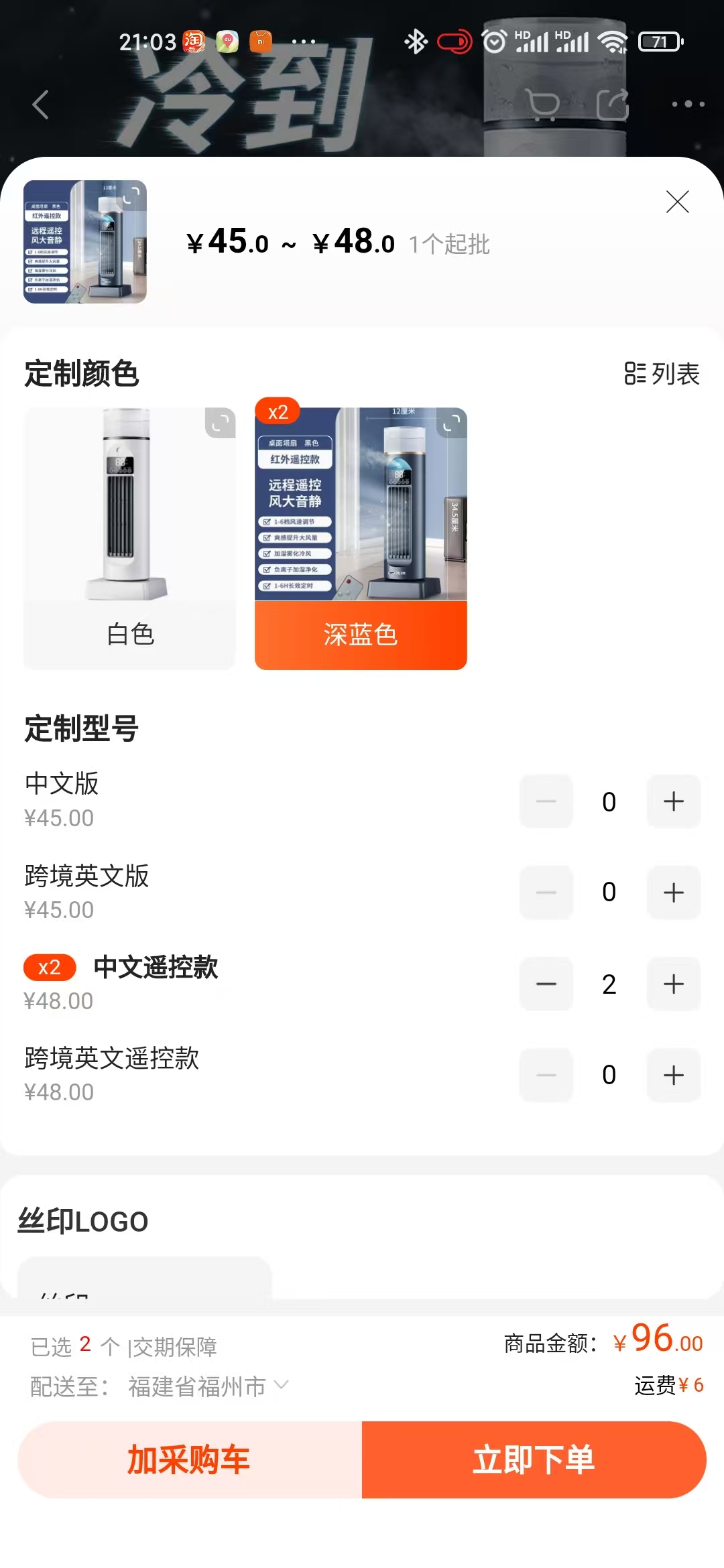This screenshot has height=1568, width=724.
Task: Increase 跨境英文遥控款 quantity by one
Action: (x=673, y=1075)
